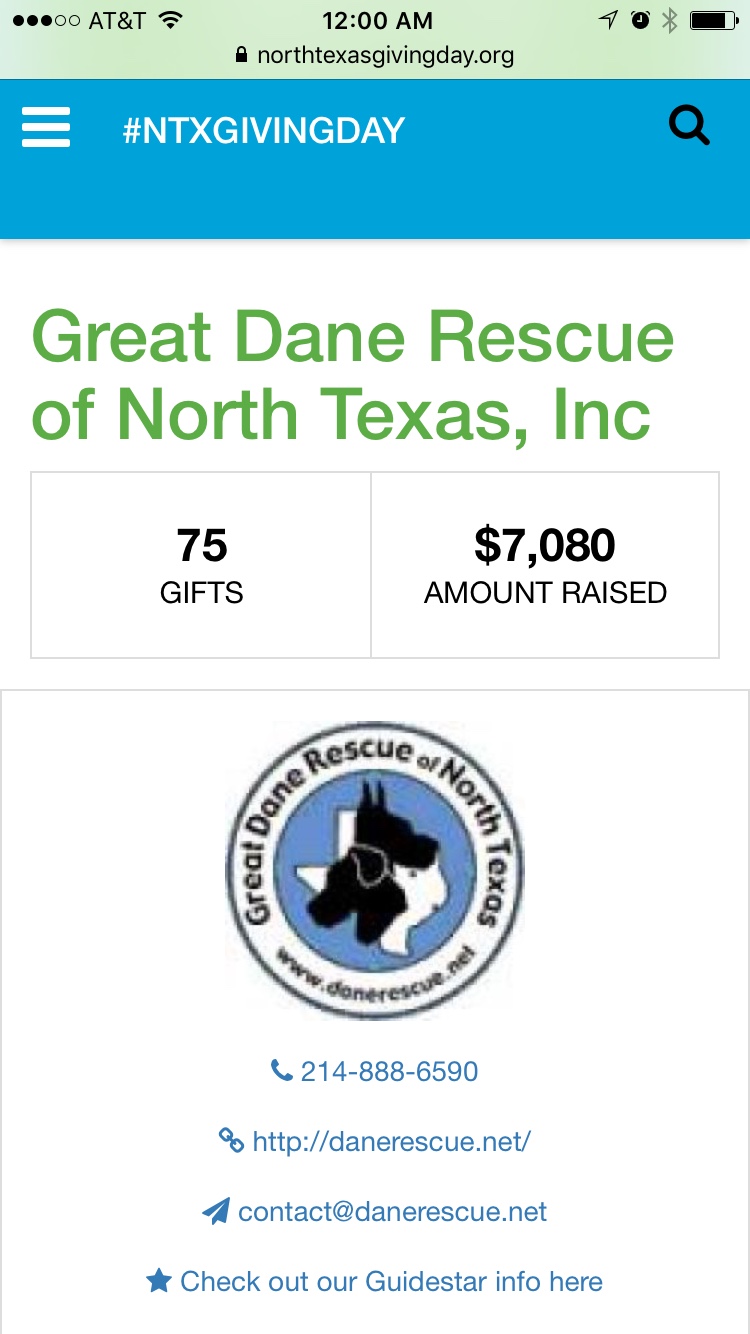Image resolution: width=750 pixels, height=1334 pixels.
Task: Check out the Guidestar info link
Action: (x=375, y=1281)
